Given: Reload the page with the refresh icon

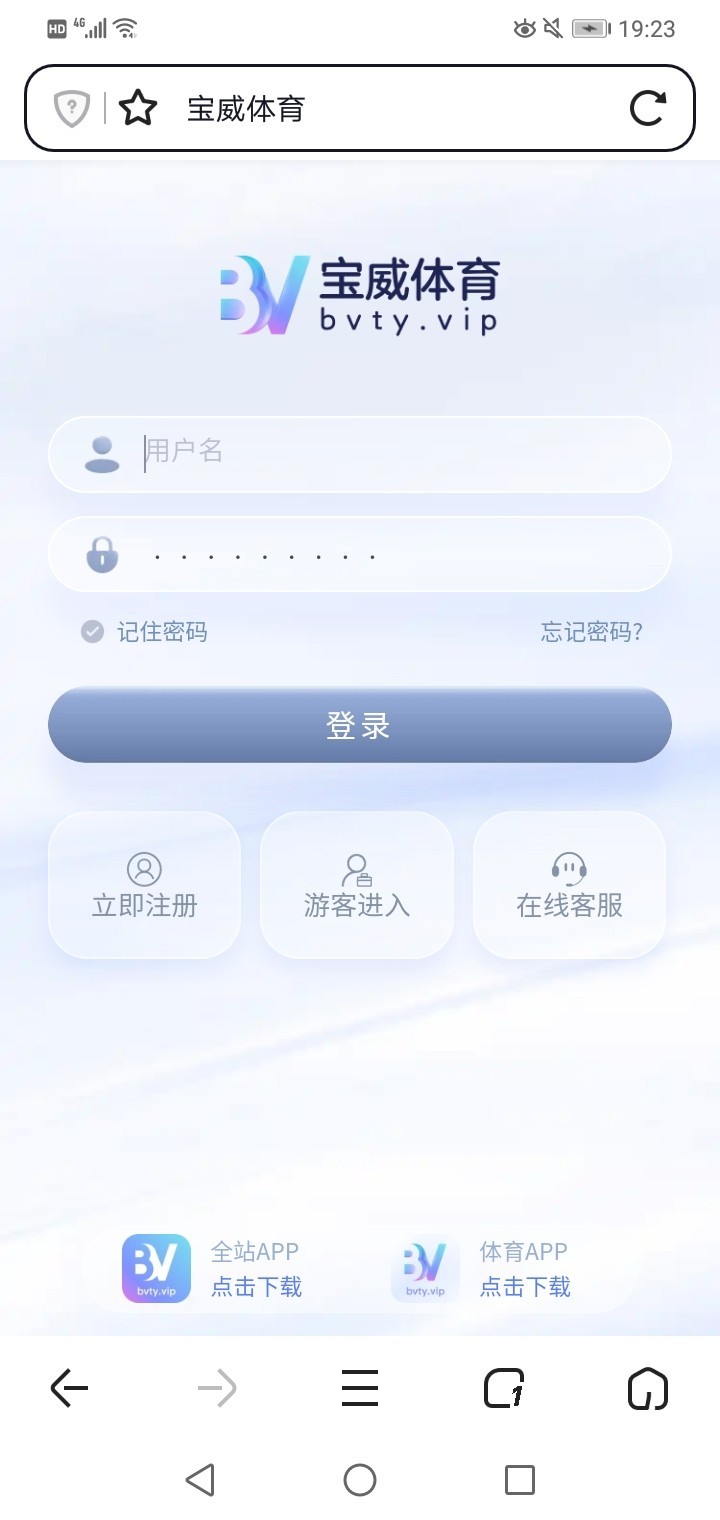Looking at the screenshot, I should point(647,108).
